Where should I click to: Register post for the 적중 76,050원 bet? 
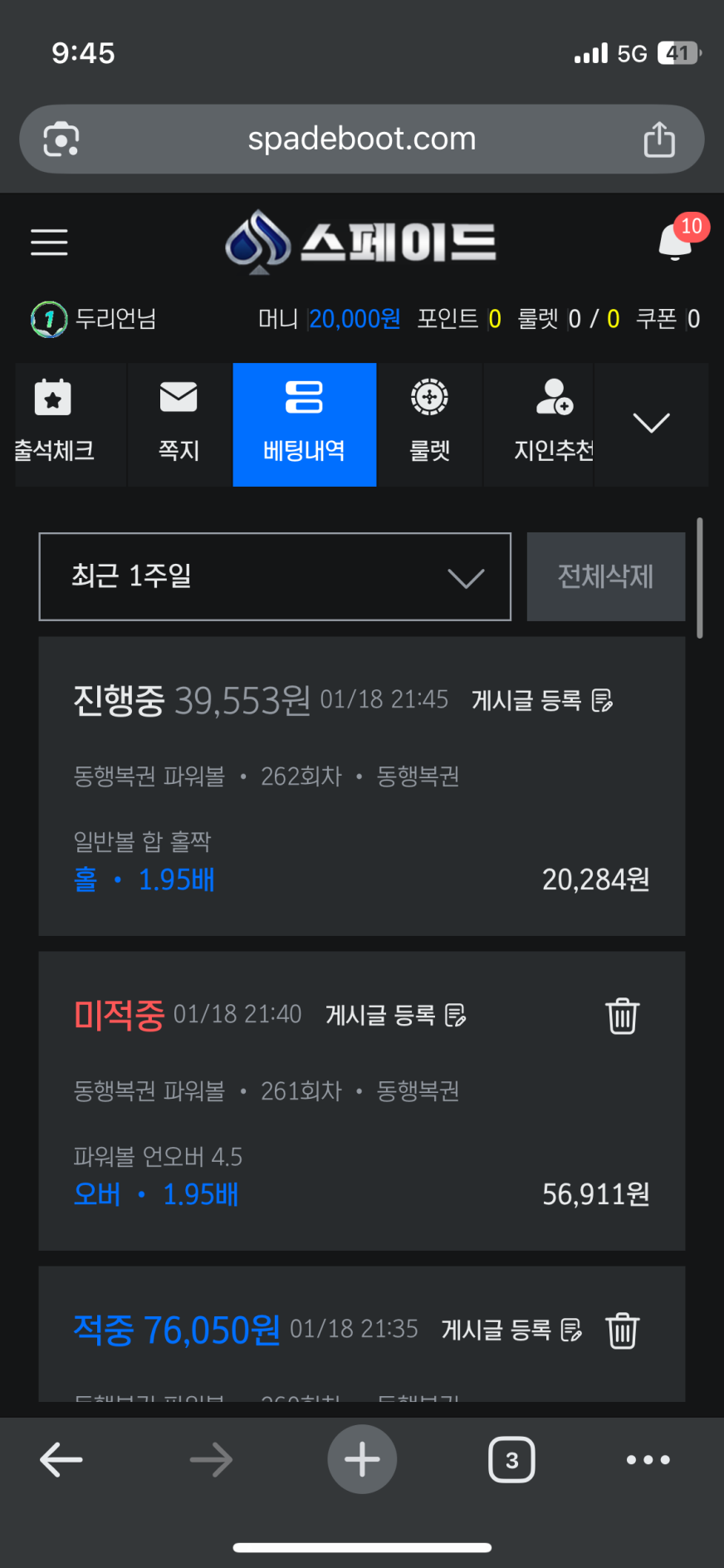pyautogui.click(x=511, y=1330)
